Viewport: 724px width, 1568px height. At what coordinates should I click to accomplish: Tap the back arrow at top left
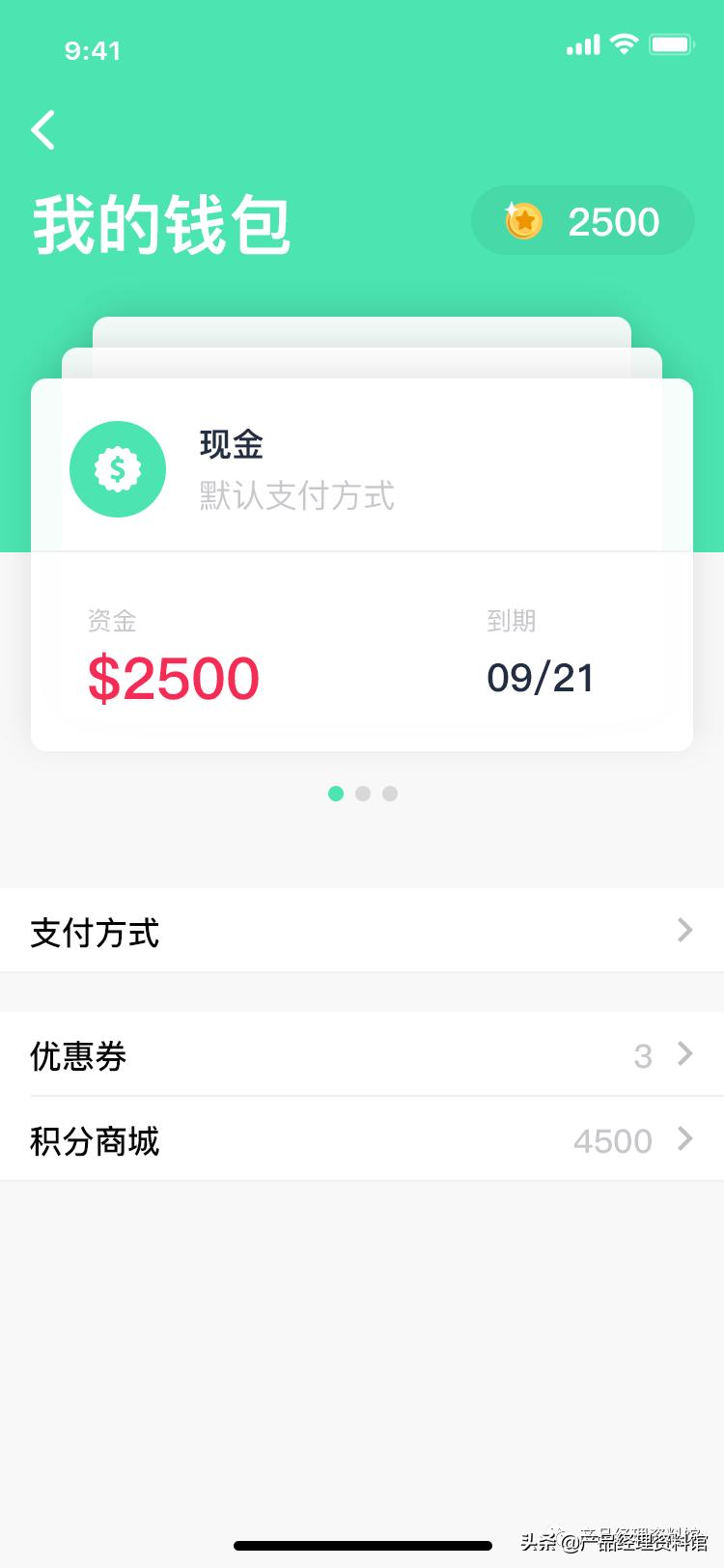(42, 129)
